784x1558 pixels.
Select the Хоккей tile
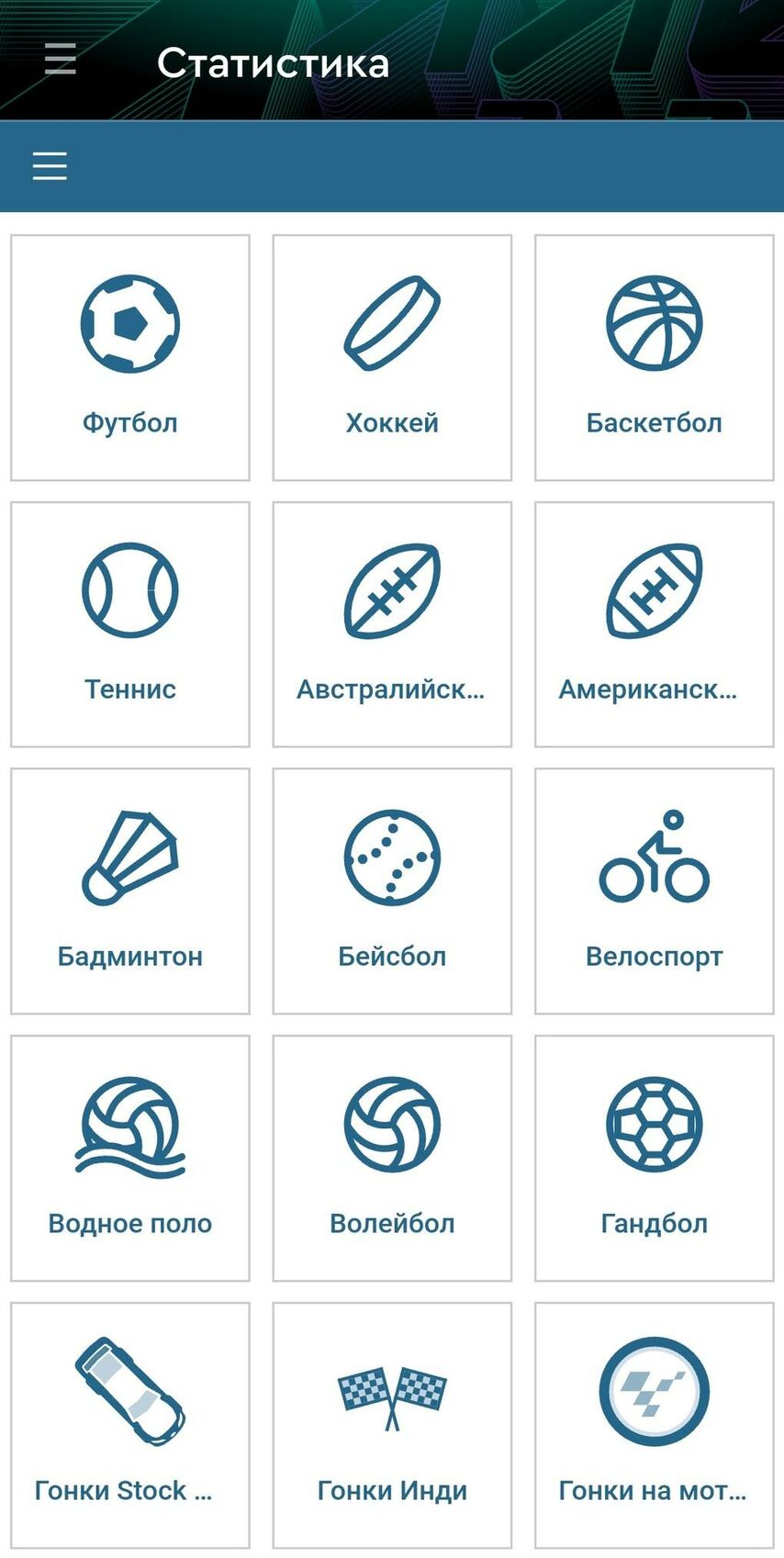tap(392, 358)
